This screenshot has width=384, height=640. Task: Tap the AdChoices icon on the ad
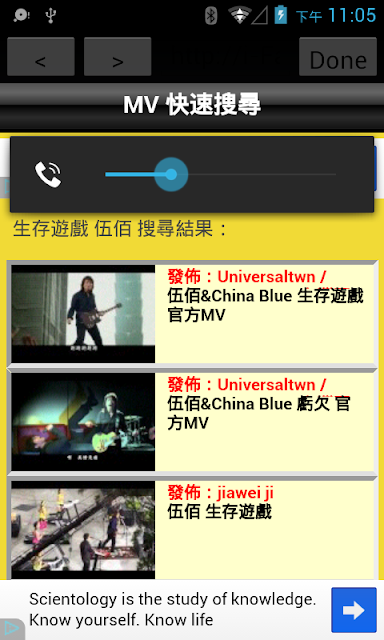[x=11, y=629]
